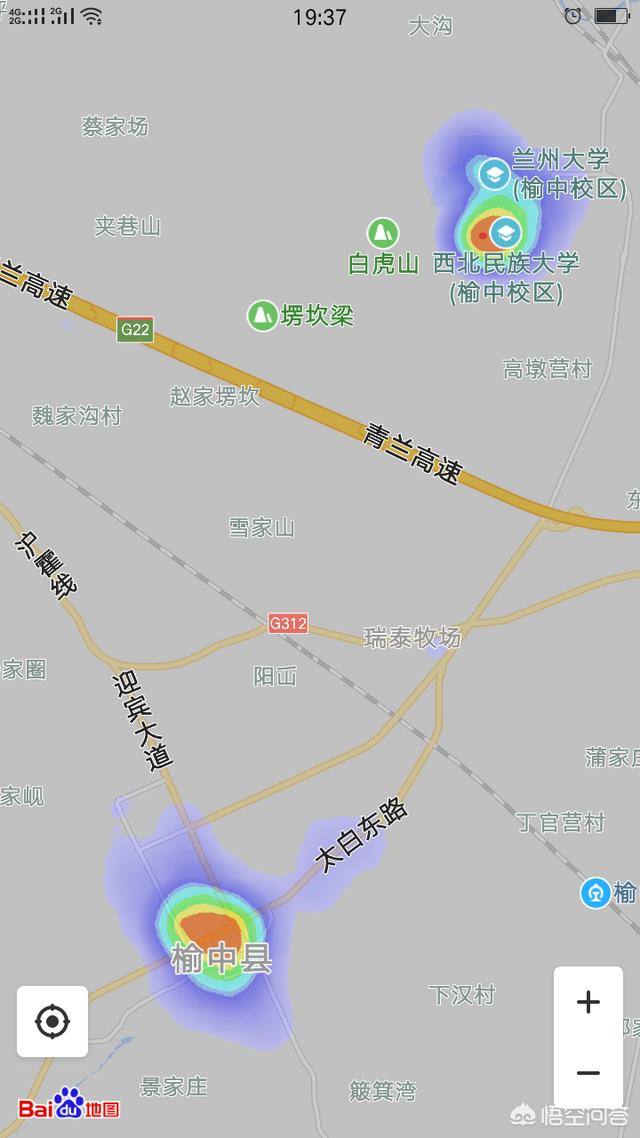Select the 西北民族大学 marker on the map
640x1138 pixels.
[x=505, y=233]
